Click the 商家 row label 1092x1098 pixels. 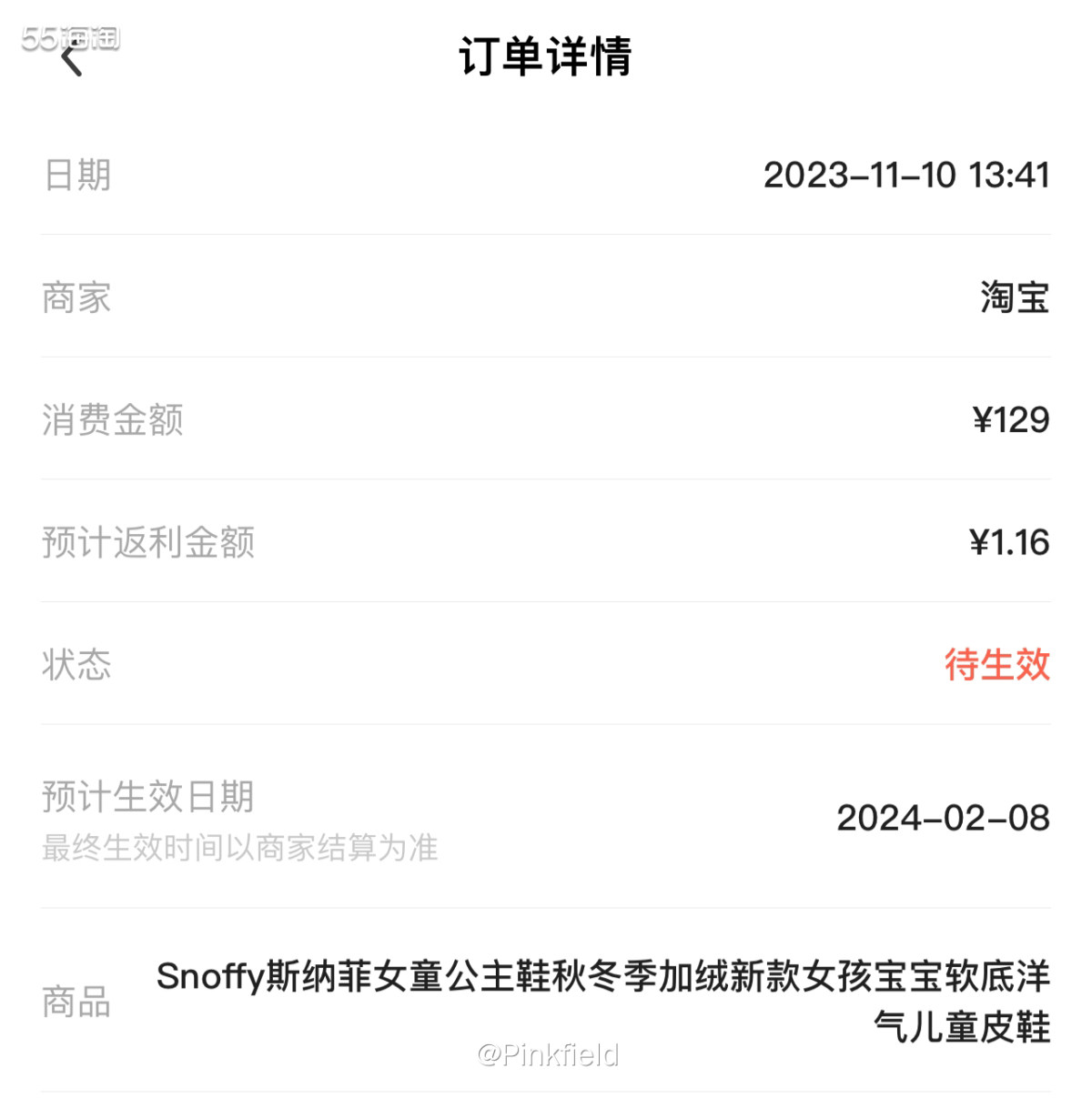tap(76, 297)
